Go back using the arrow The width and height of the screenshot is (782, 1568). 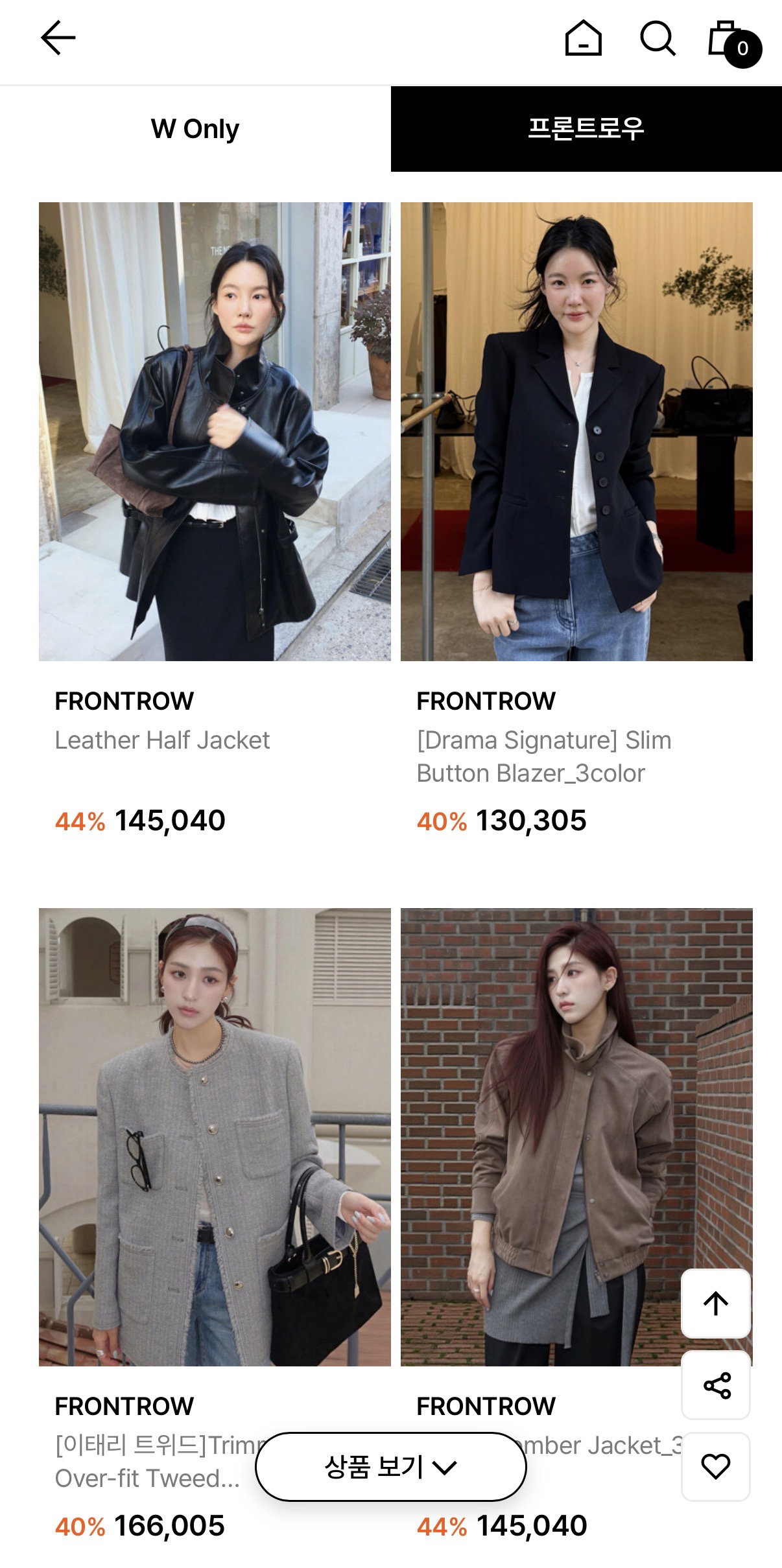click(58, 38)
